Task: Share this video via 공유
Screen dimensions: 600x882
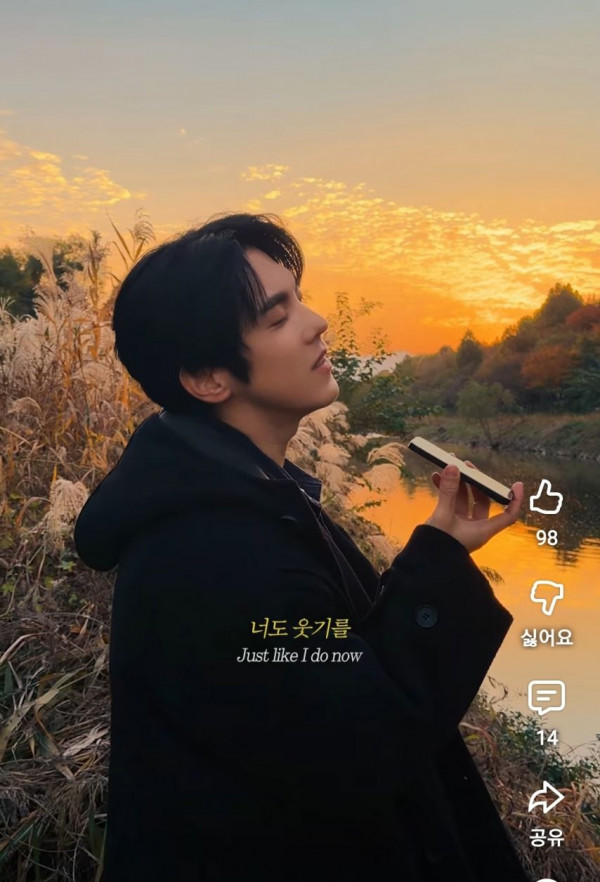Action: pyautogui.click(x=546, y=797)
